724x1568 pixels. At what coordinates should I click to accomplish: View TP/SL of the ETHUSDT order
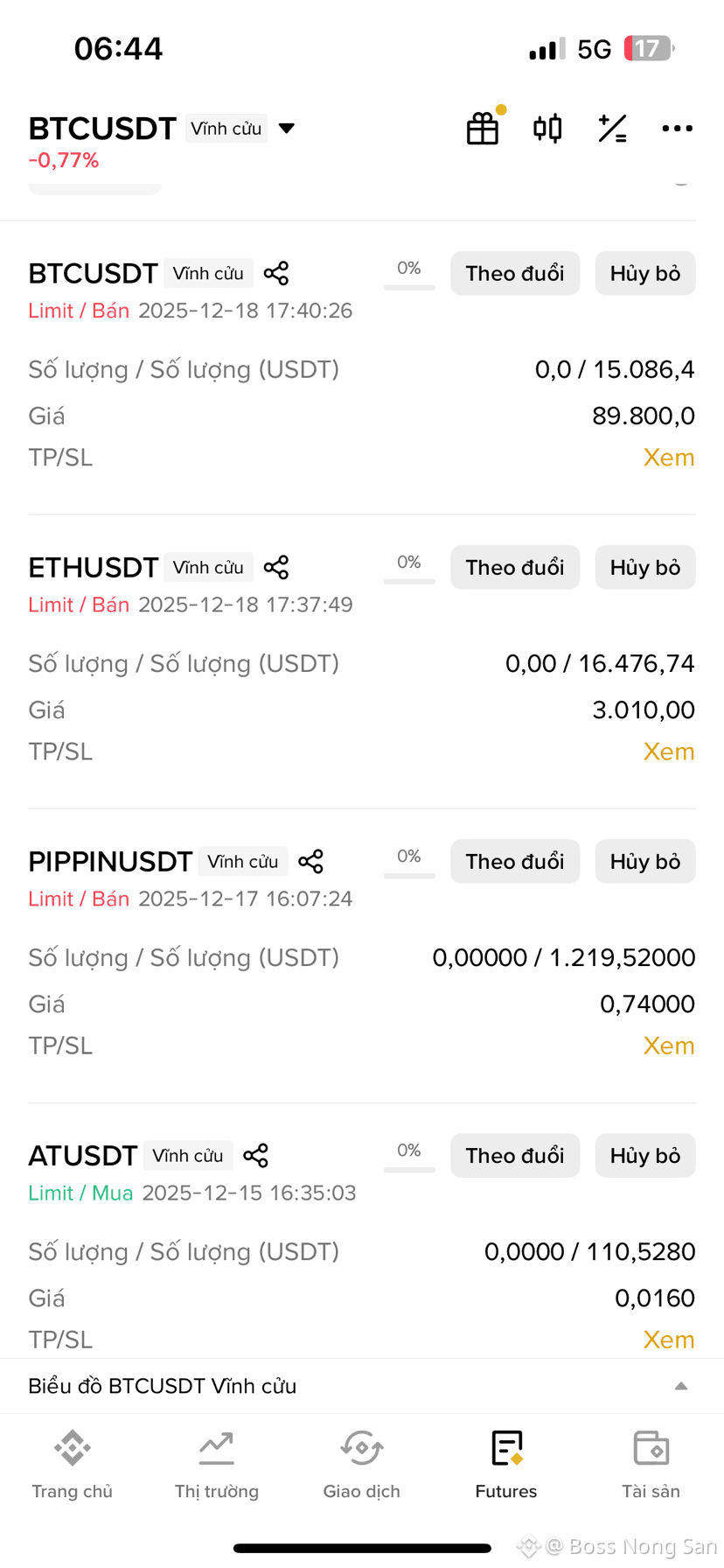click(x=669, y=752)
